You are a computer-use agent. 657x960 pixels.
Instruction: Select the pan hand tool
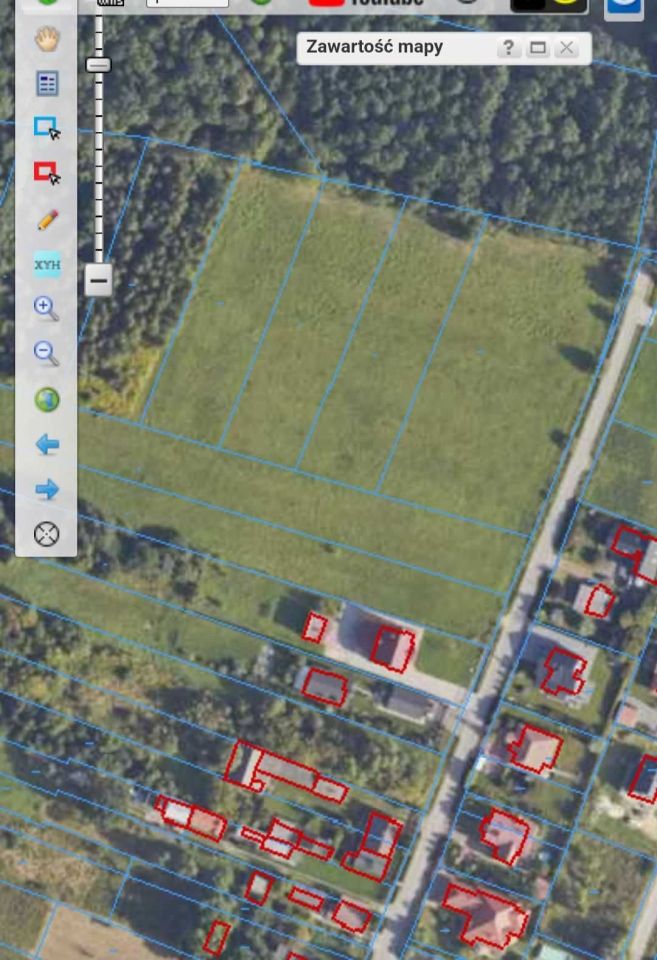pos(47,39)
